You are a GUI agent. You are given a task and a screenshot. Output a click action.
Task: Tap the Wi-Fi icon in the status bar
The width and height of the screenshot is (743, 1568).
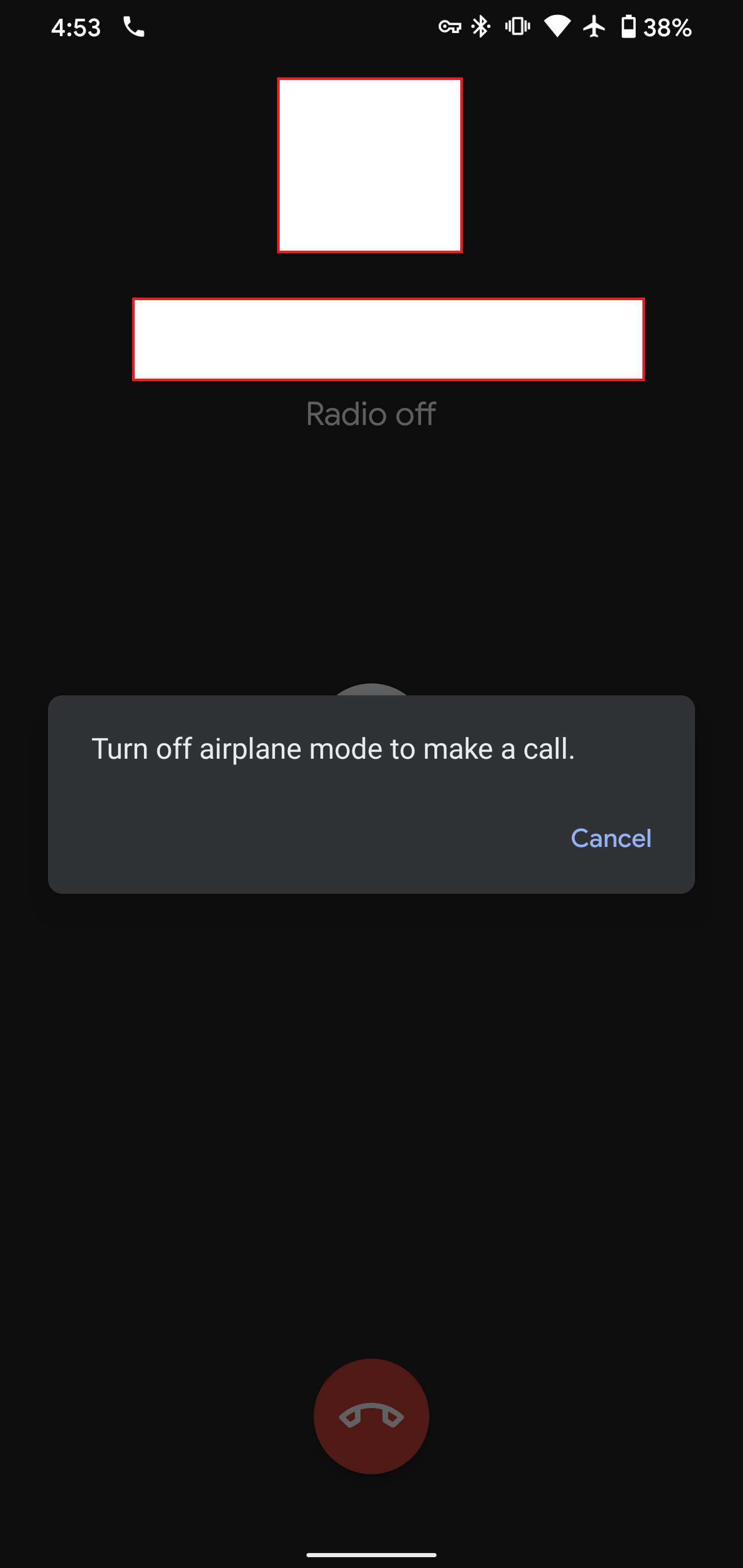pos(557,27)
